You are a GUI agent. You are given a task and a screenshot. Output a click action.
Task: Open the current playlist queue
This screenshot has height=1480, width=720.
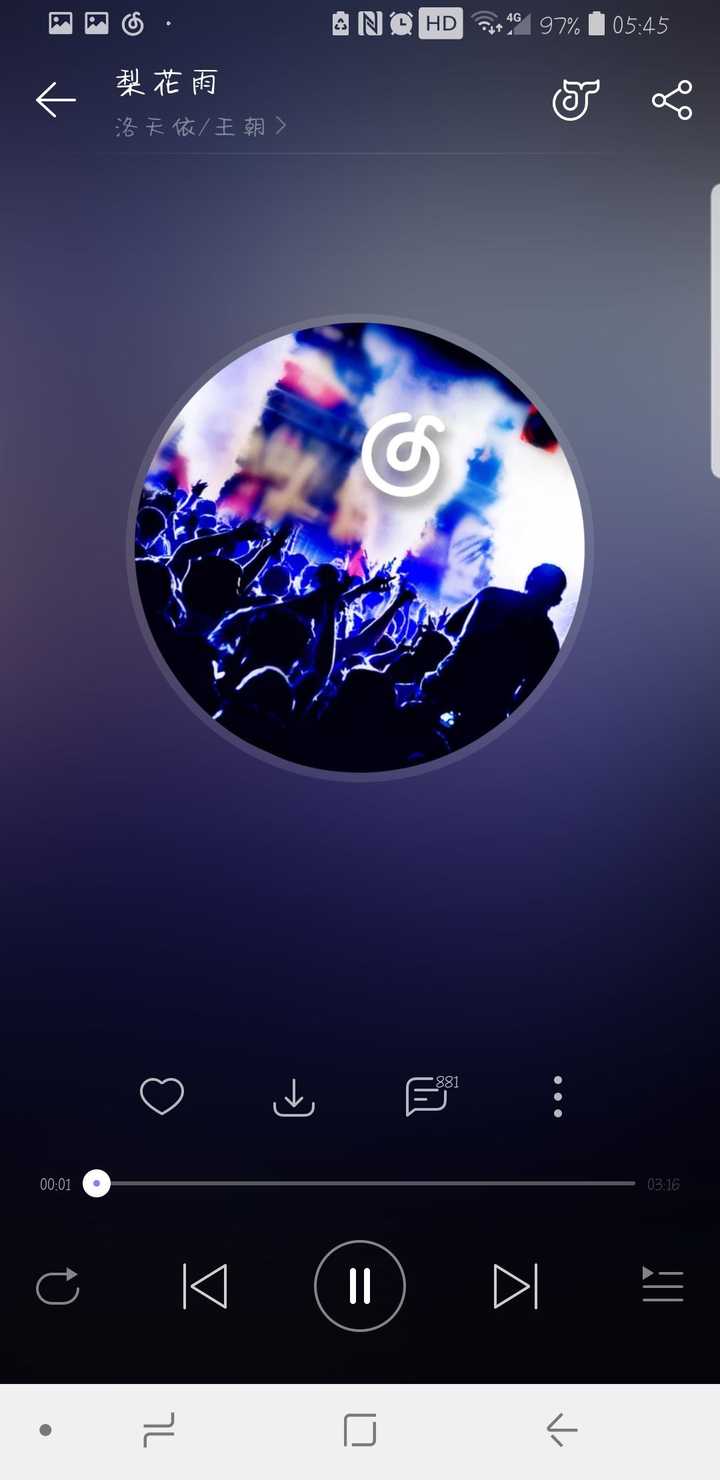662,1287
